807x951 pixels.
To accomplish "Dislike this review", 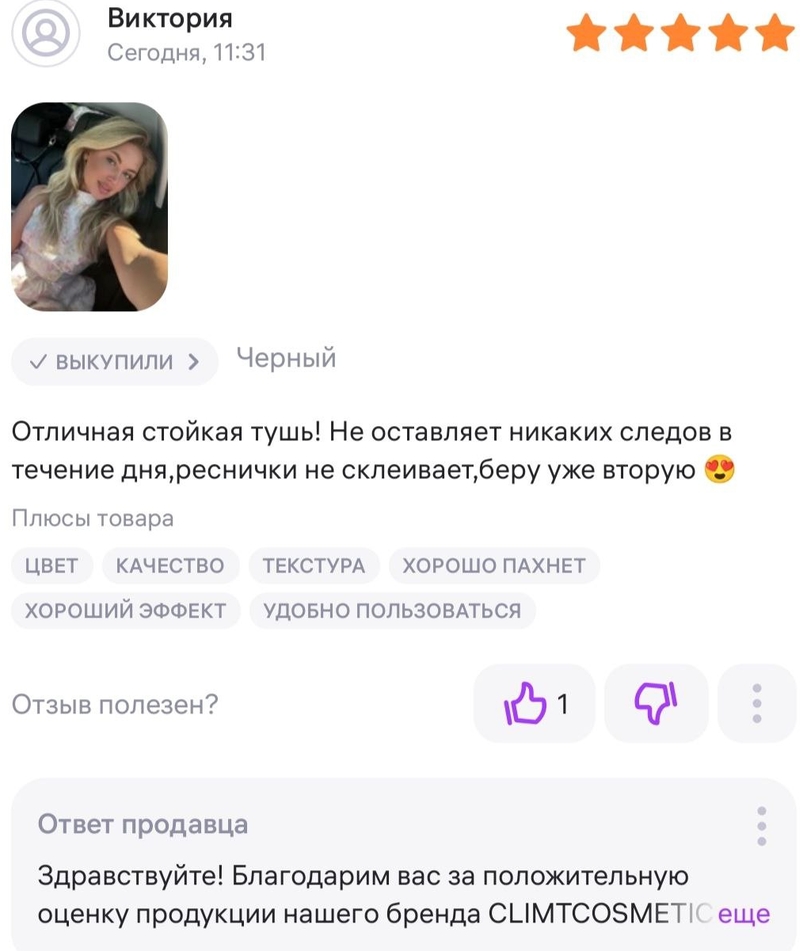I will click(x=656, y=704).
